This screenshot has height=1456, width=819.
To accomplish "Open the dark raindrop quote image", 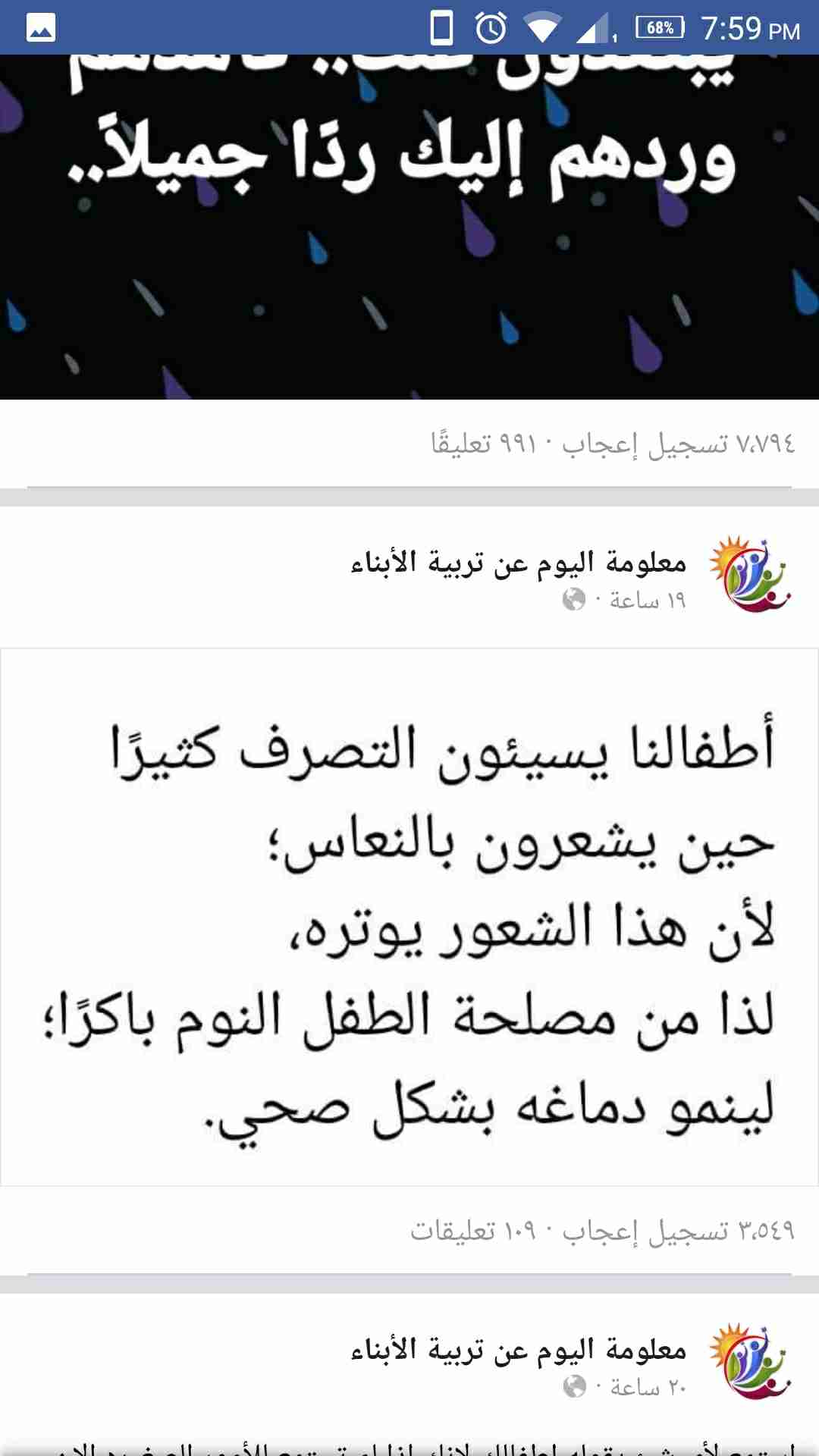I will pyautogui.click(x=409, y=227).
